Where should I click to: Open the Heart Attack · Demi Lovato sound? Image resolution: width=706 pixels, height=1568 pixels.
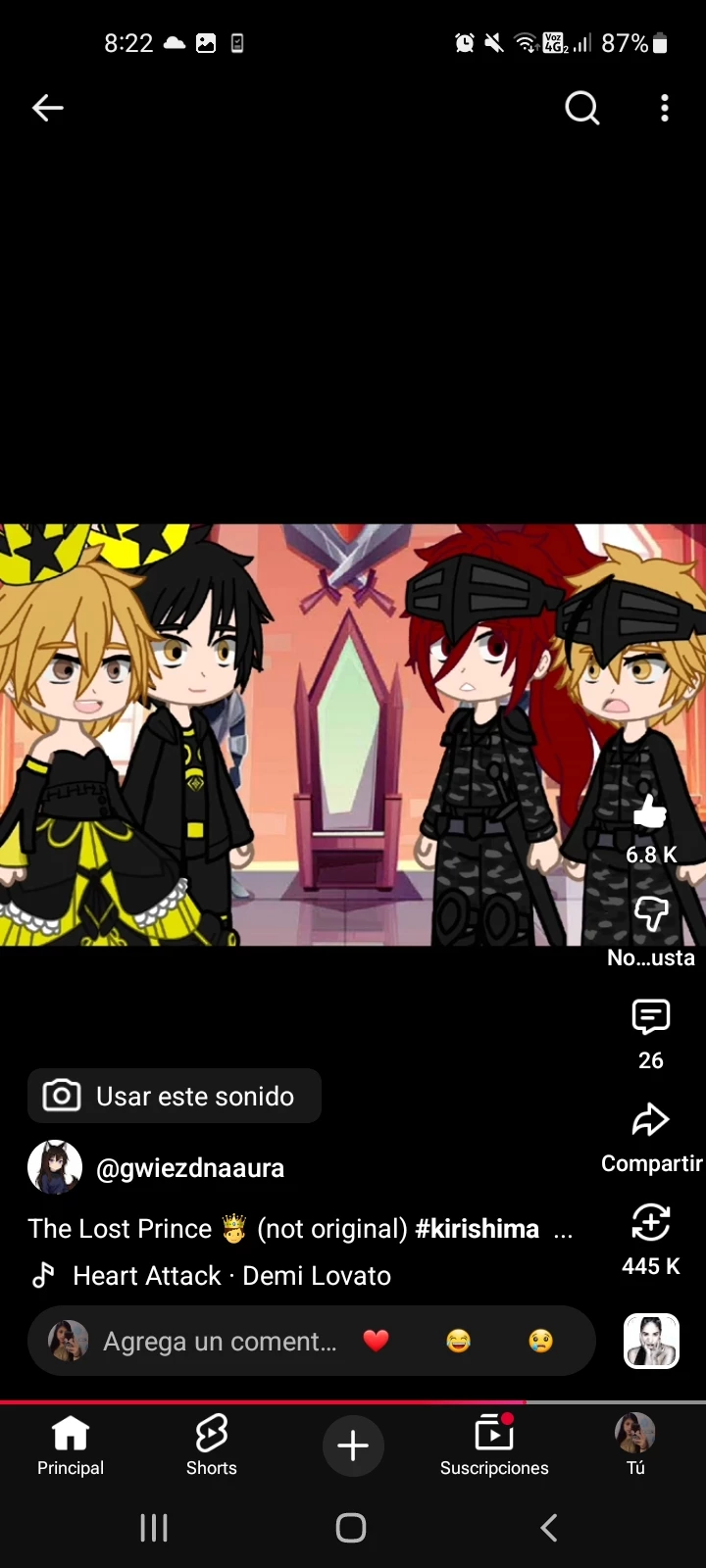(231, 1276)
